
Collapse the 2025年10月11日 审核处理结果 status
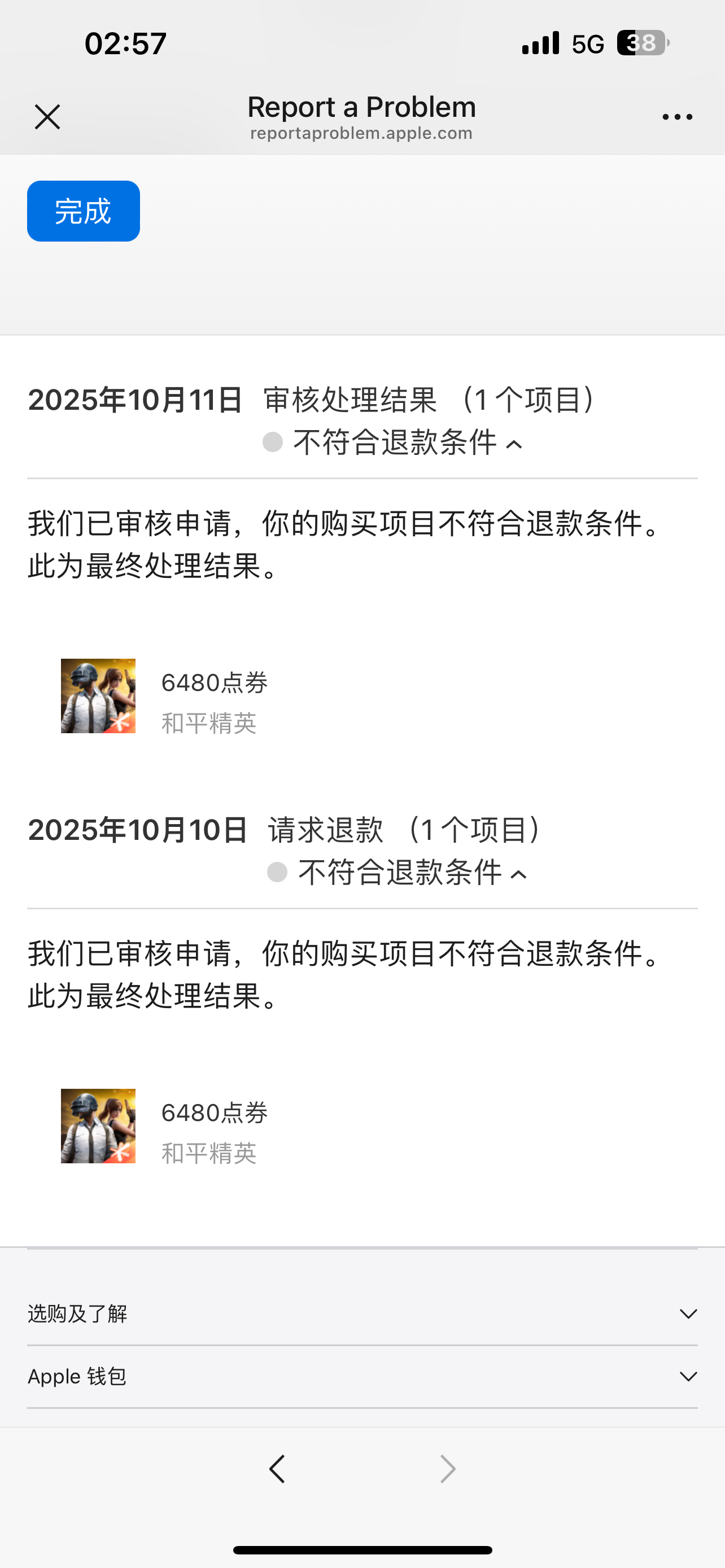[x=515, y=444]
